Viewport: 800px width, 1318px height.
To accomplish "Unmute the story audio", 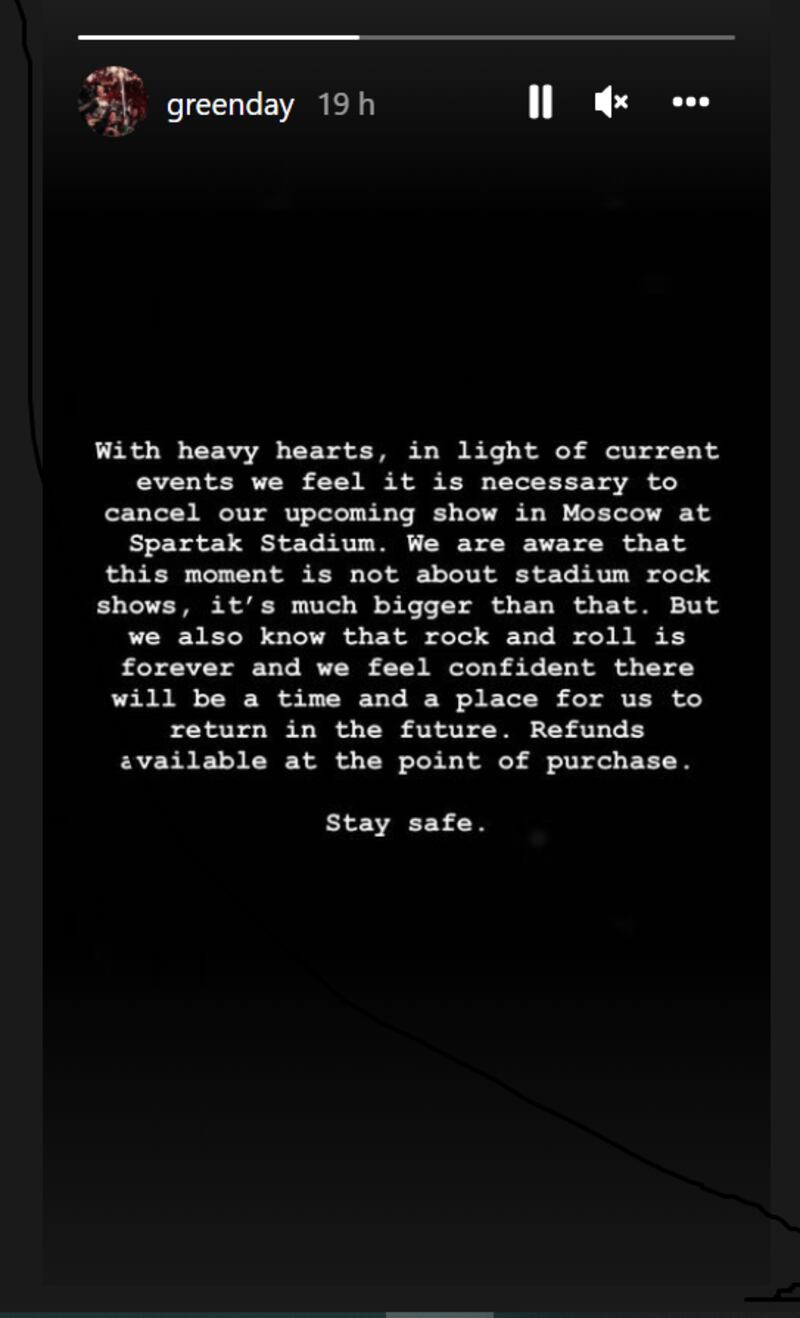I will 611,102.
